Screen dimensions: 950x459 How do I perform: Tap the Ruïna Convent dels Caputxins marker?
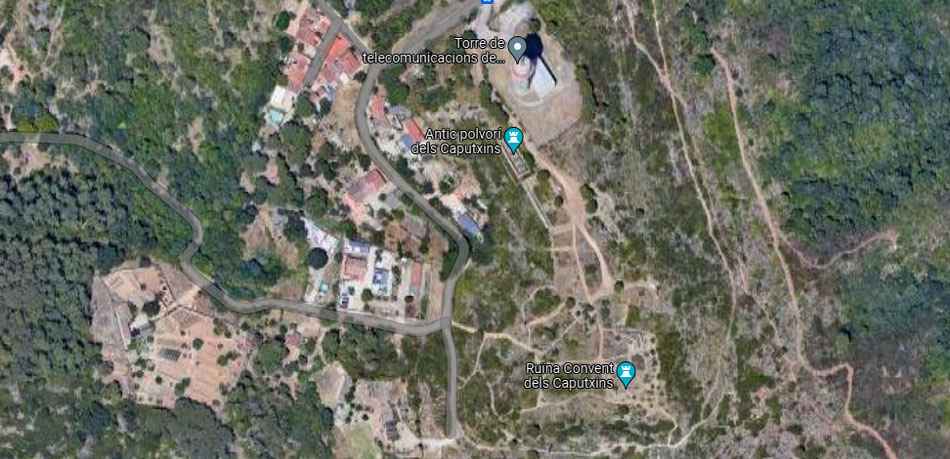(x=626, y=374)
